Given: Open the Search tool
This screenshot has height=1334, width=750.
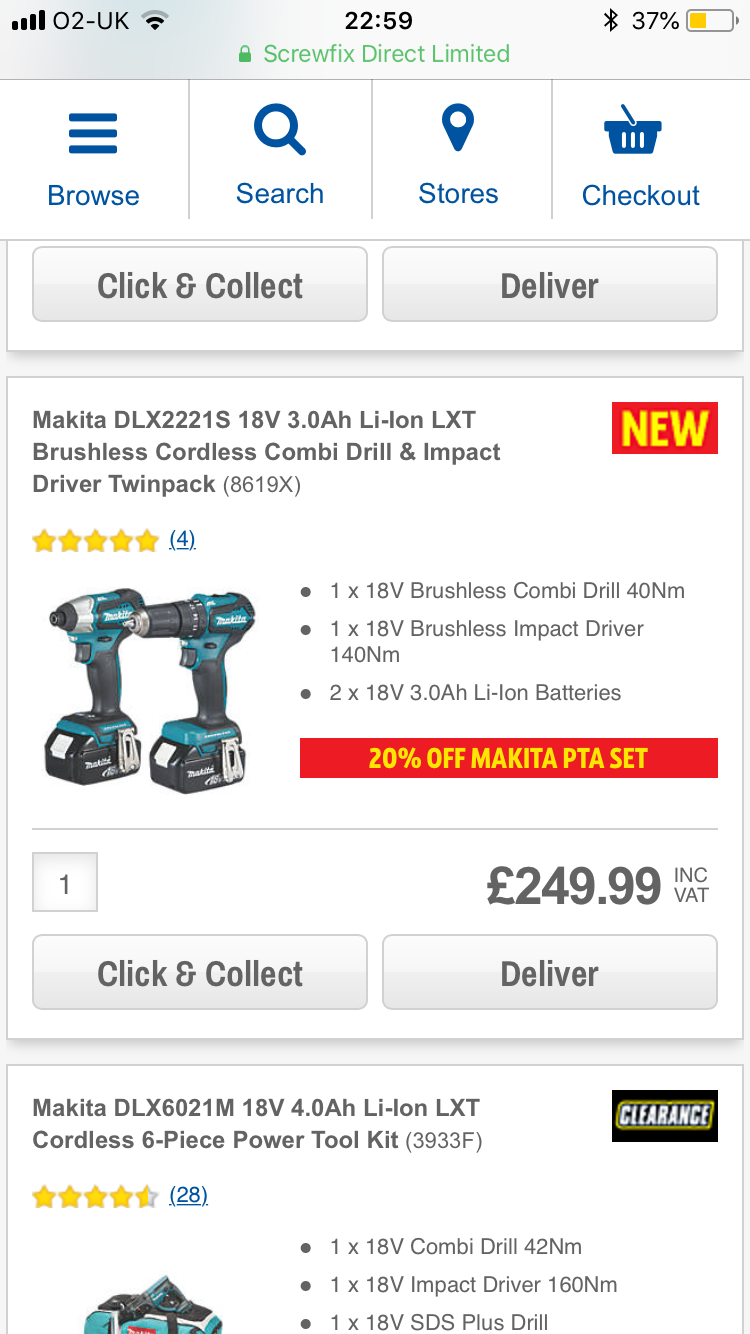Looking at the screenshot, I should (x=280, y=158).
